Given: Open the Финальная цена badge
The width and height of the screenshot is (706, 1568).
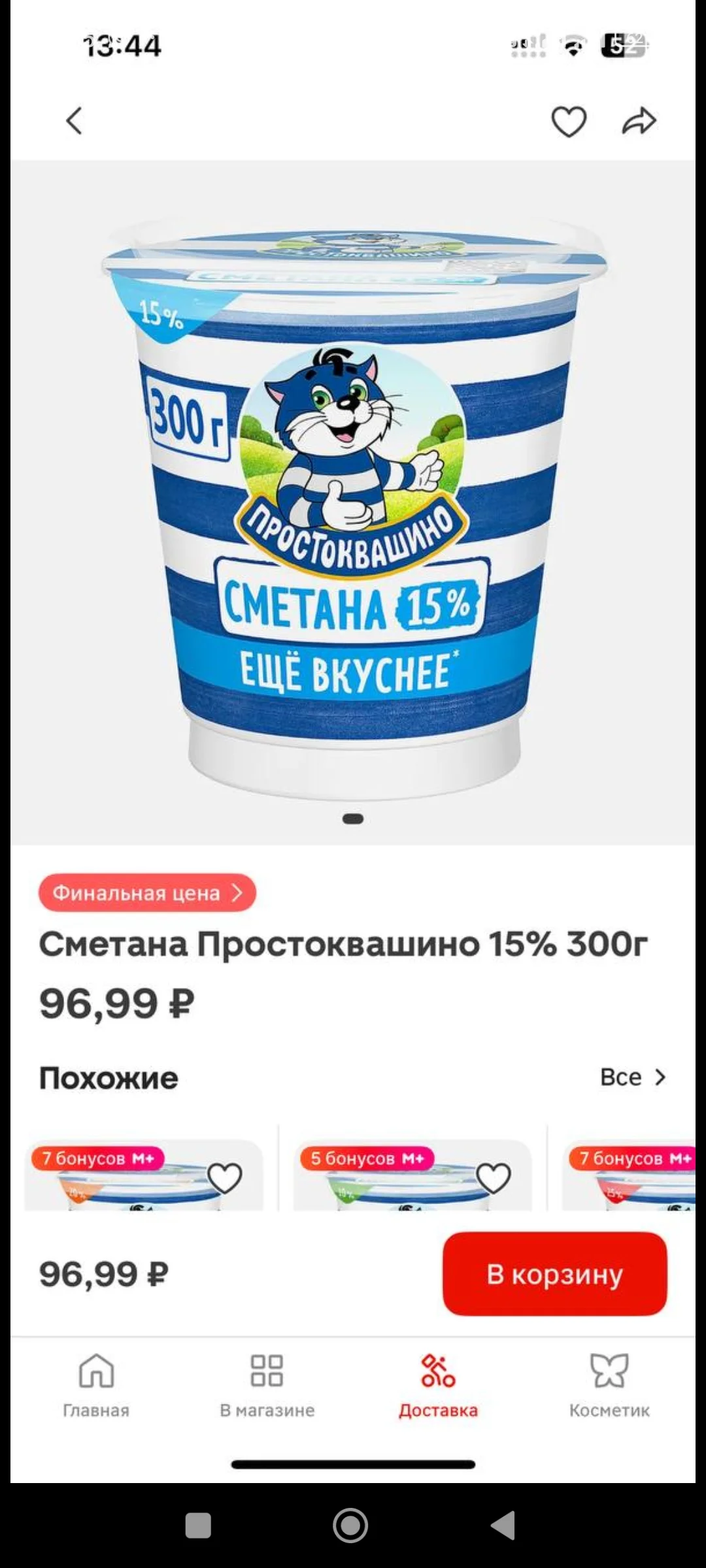Looking at the screenshot, I should [147, 892].
